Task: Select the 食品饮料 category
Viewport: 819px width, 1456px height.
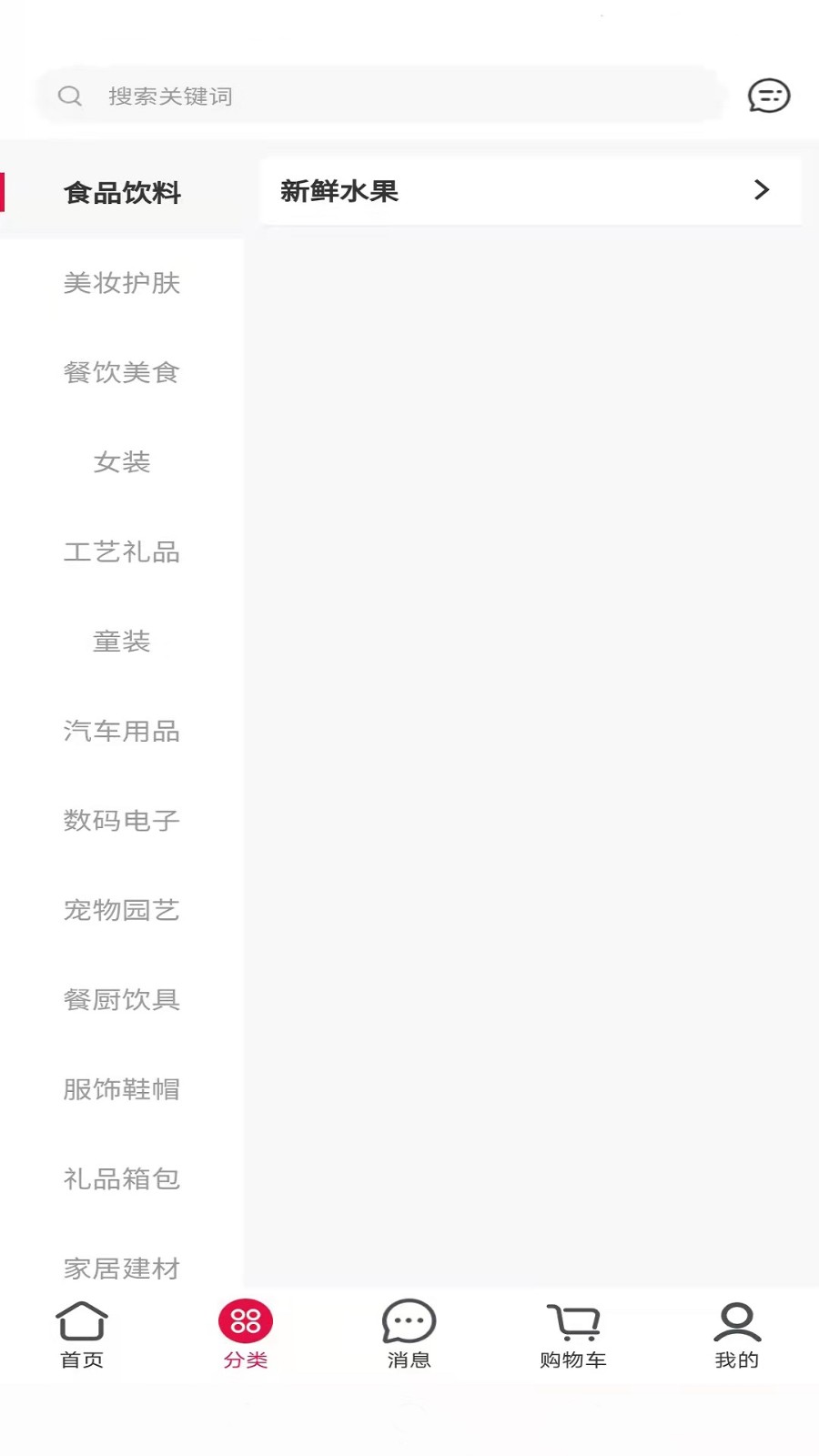Action: 122,193
